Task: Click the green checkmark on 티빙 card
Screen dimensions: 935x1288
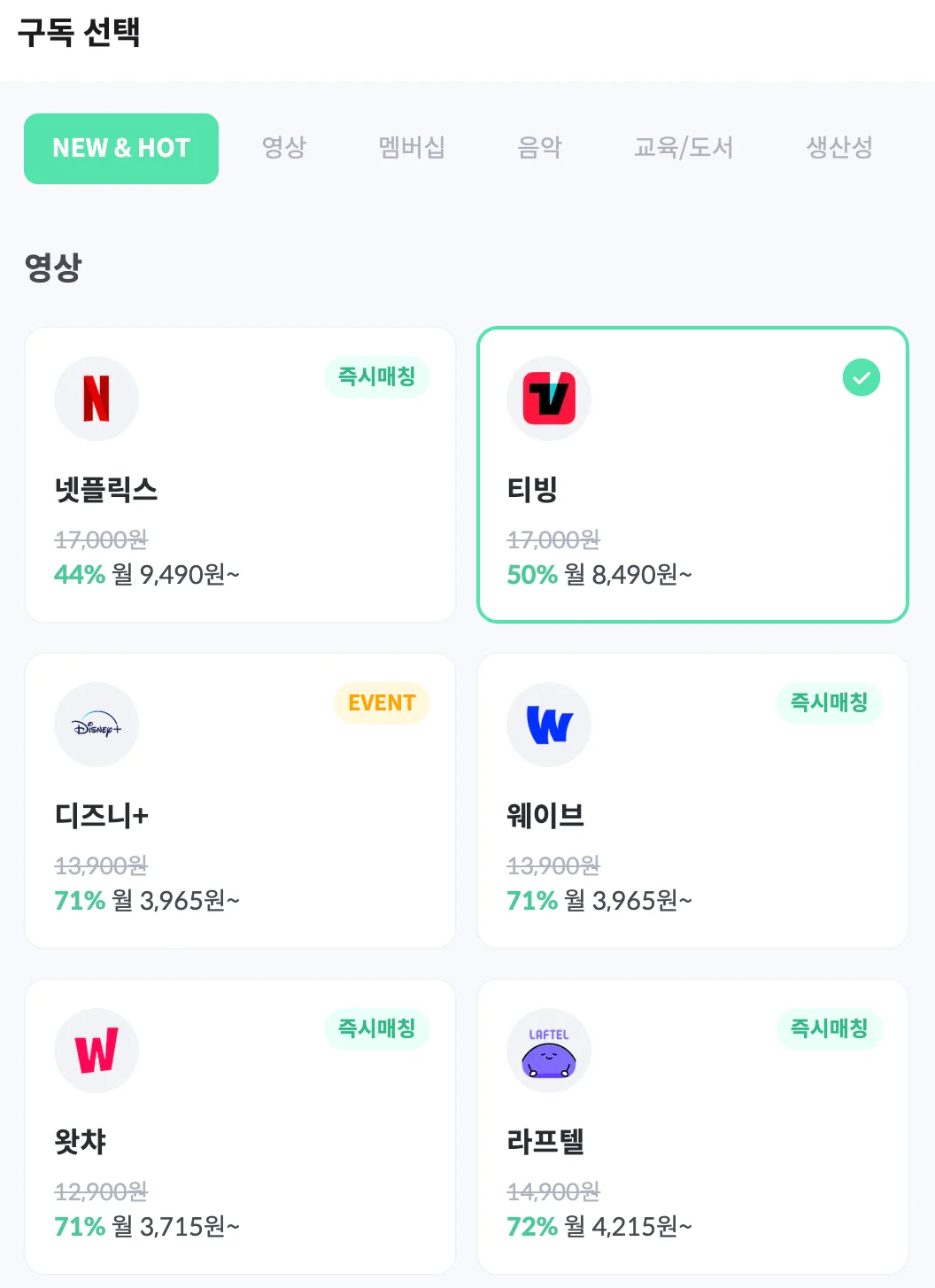Action: pyautogui.click(x=861, y=377)
